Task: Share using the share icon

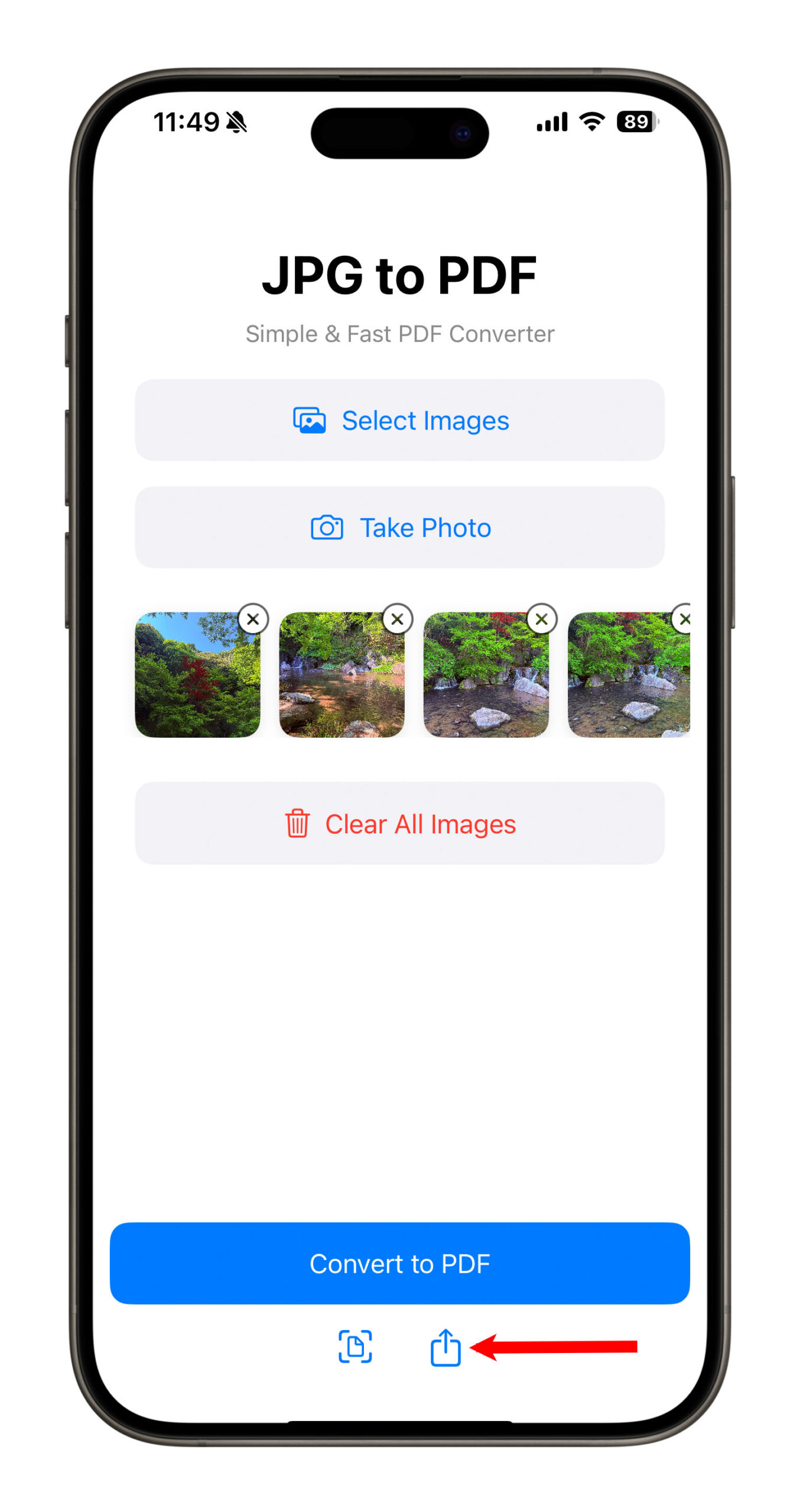Action: point(445,1346)
